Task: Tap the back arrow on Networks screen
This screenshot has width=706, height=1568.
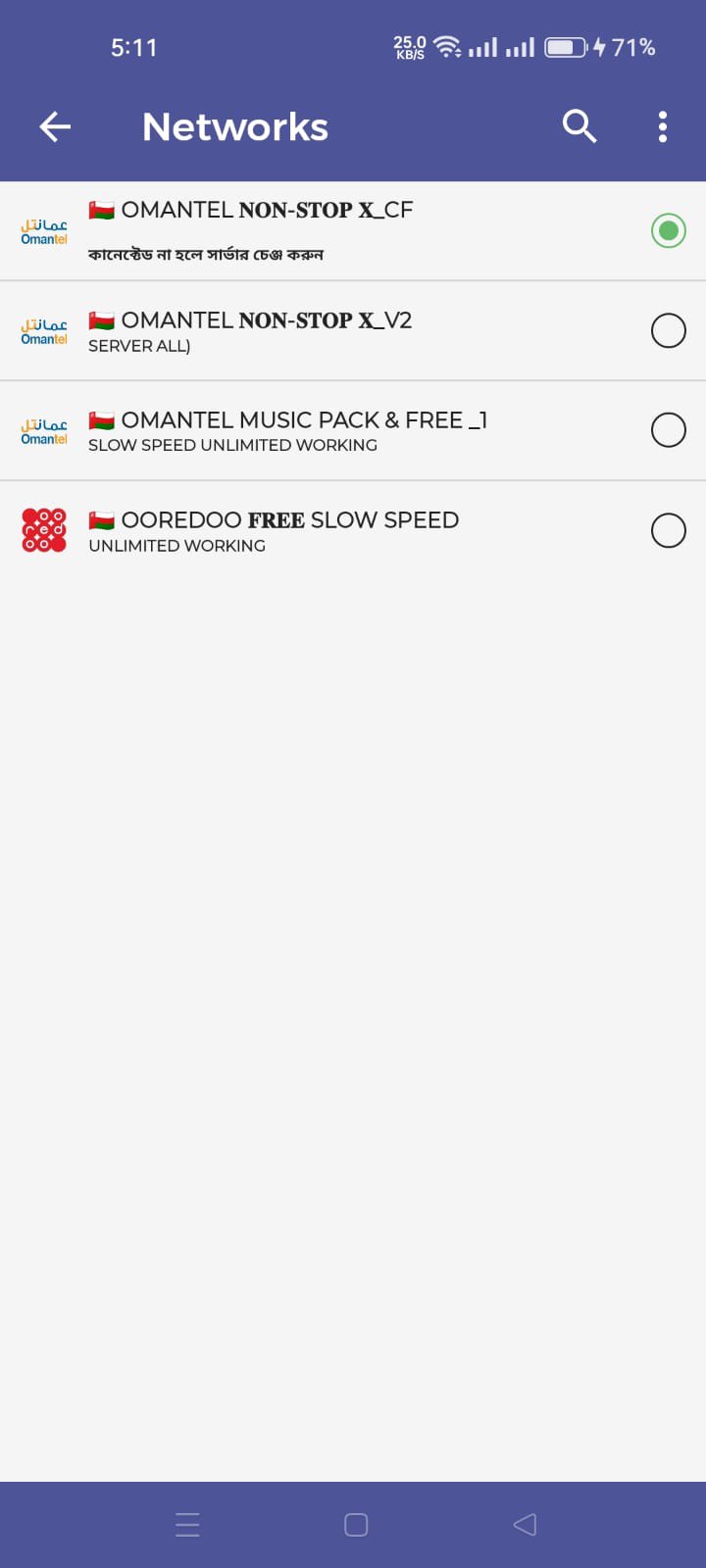Action: (x=55, y=126)
